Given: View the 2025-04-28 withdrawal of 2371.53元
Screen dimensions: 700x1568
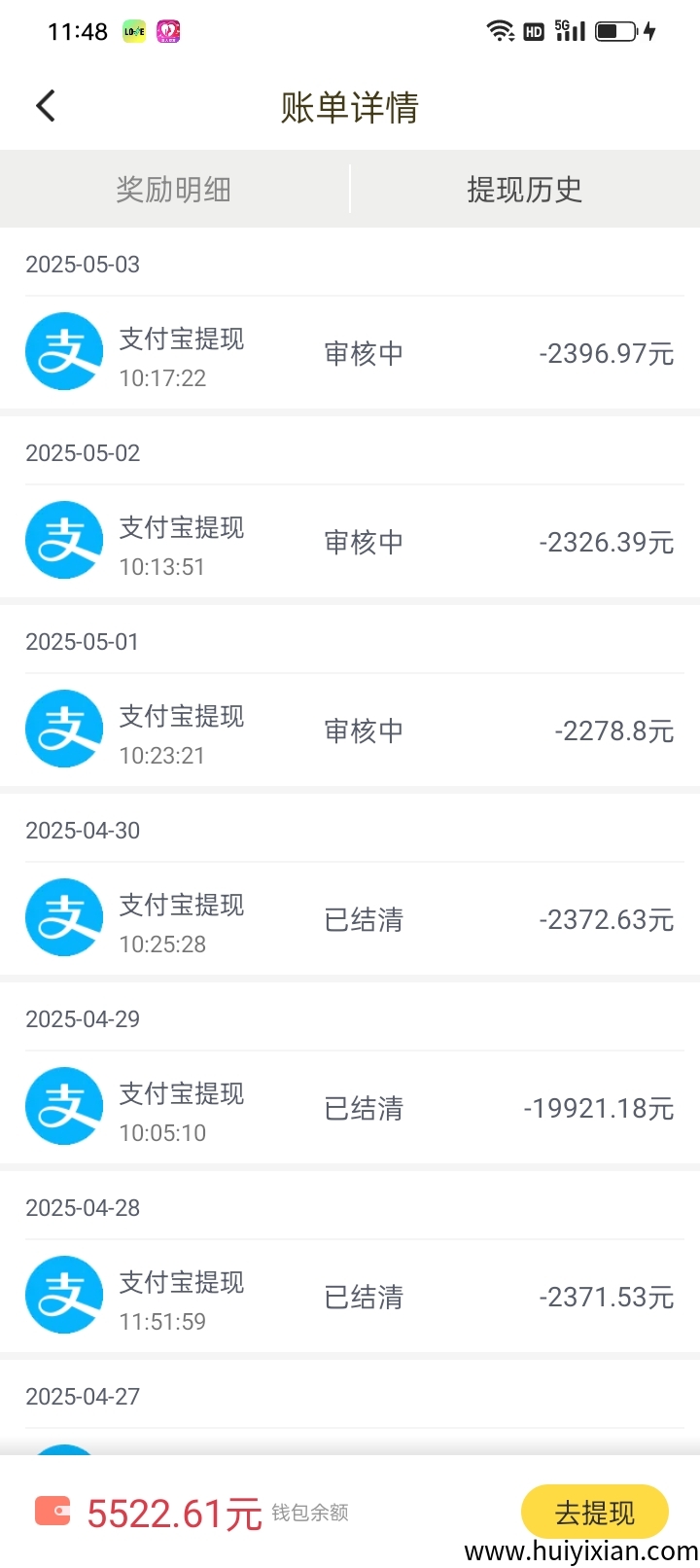Looking at the screenshot, I should [x=350, y=1297].
